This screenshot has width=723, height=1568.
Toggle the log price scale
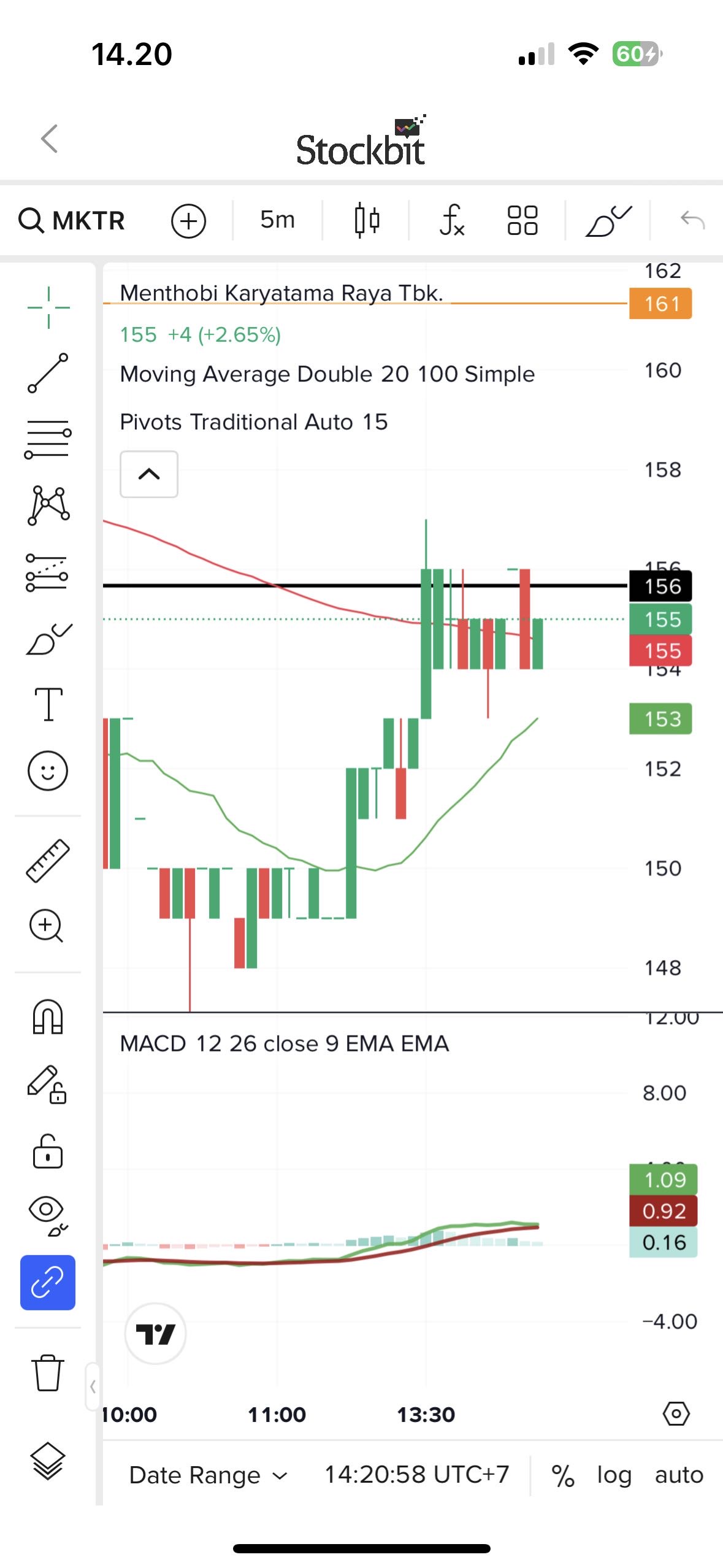tap(614, 1475)
